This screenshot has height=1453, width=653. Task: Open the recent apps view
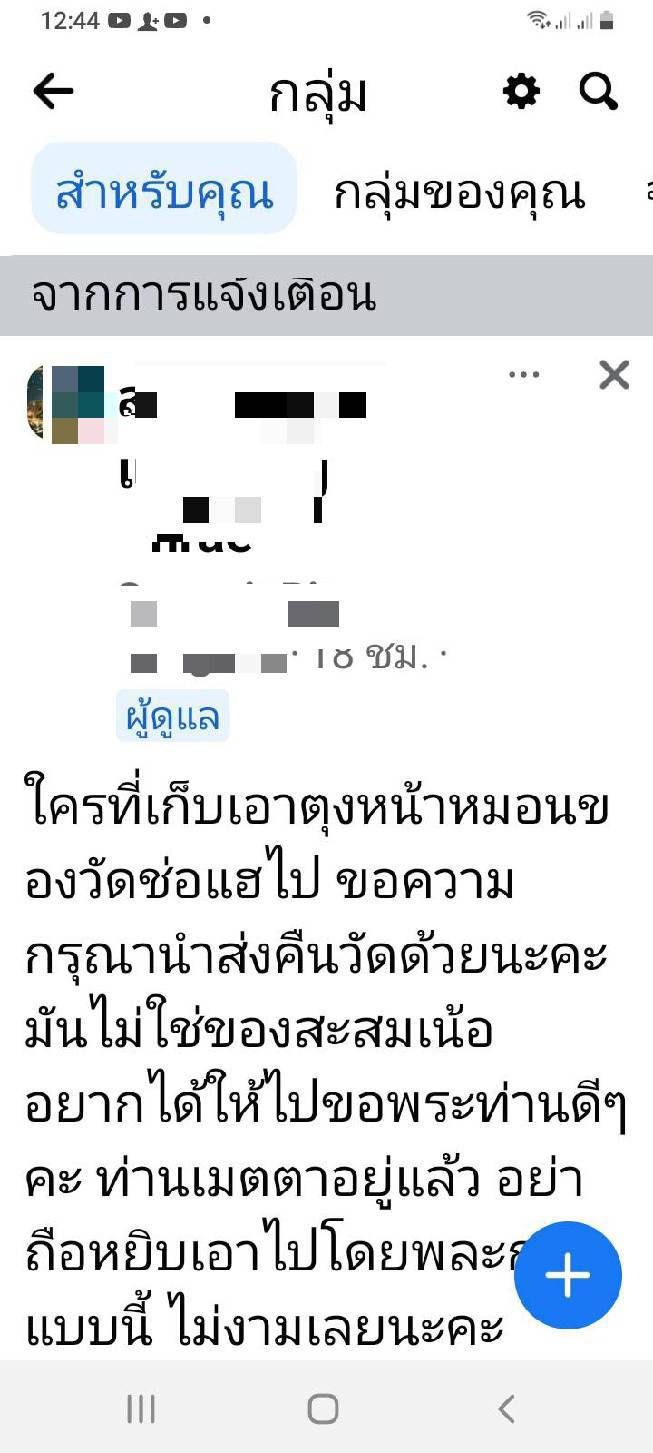click(x=141, y=1409)
